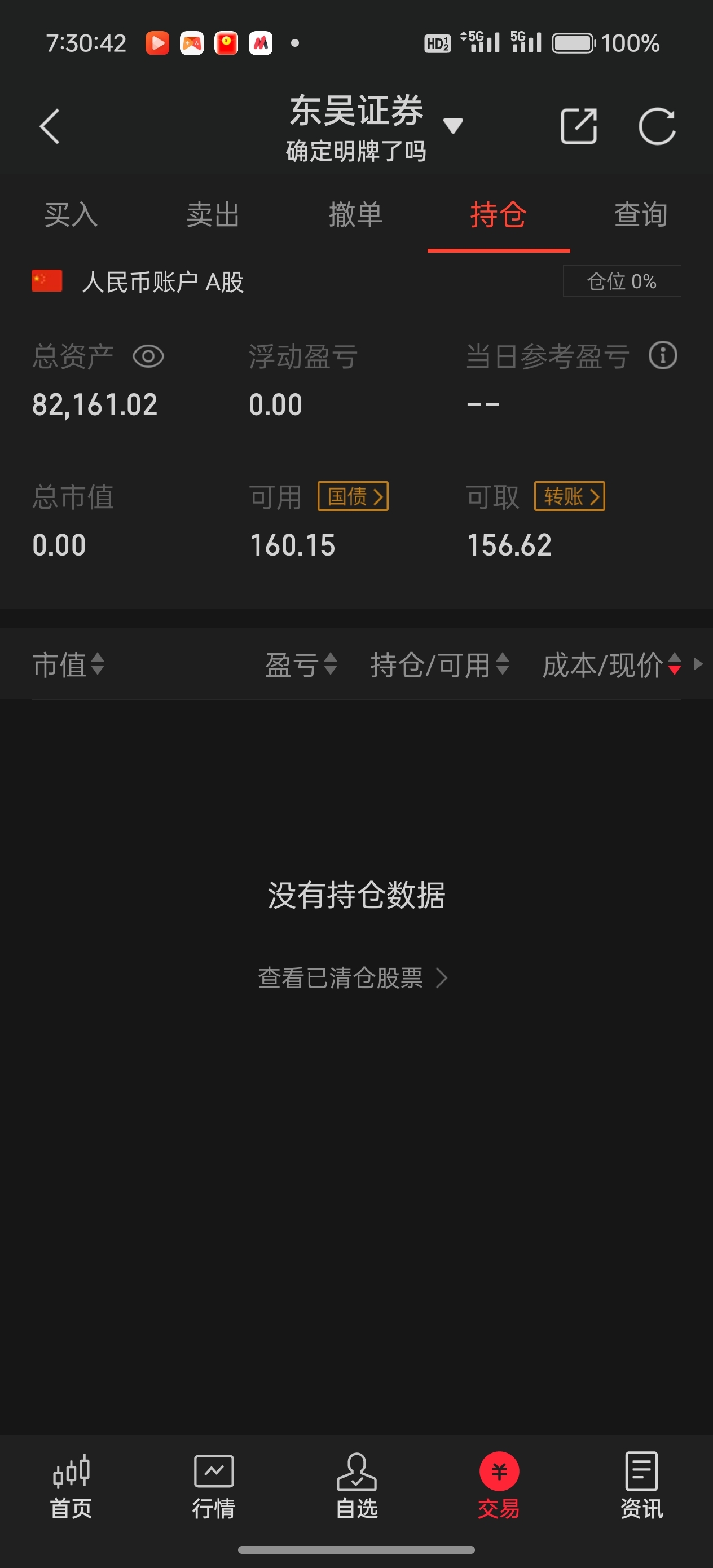Switch to the 卖出 tab

pyautogui.click(x=213, y=215)
